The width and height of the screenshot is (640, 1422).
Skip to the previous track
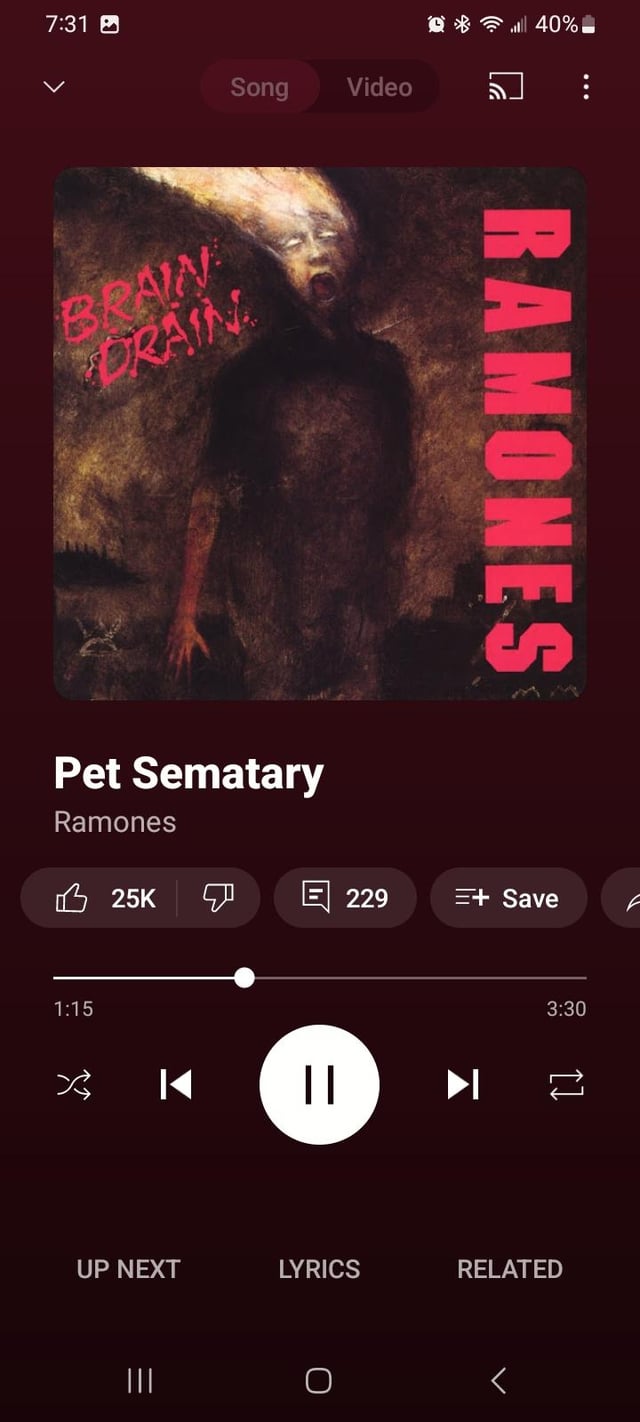pyautogui.click(x=176, y=1084)
